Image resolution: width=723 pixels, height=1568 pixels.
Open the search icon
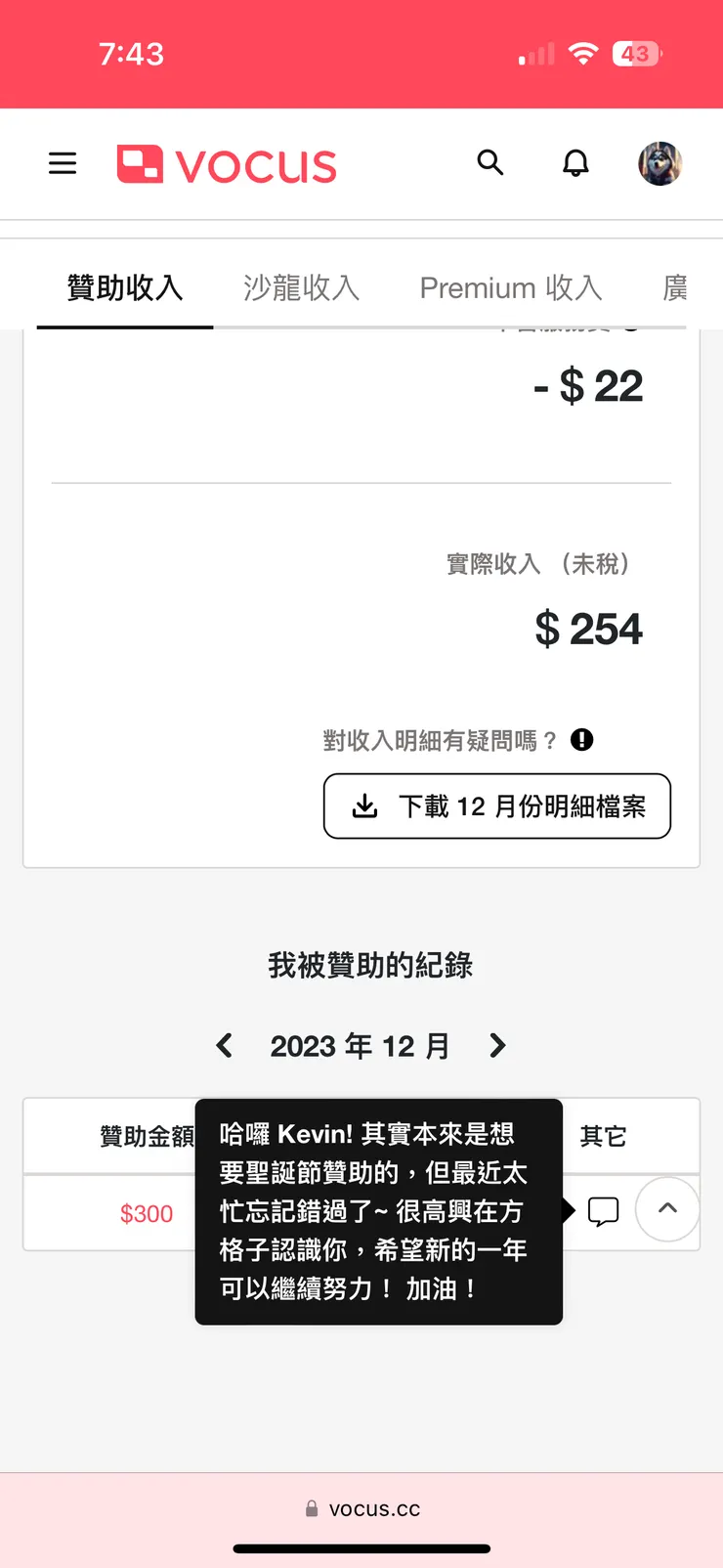[x=491, y=163]
